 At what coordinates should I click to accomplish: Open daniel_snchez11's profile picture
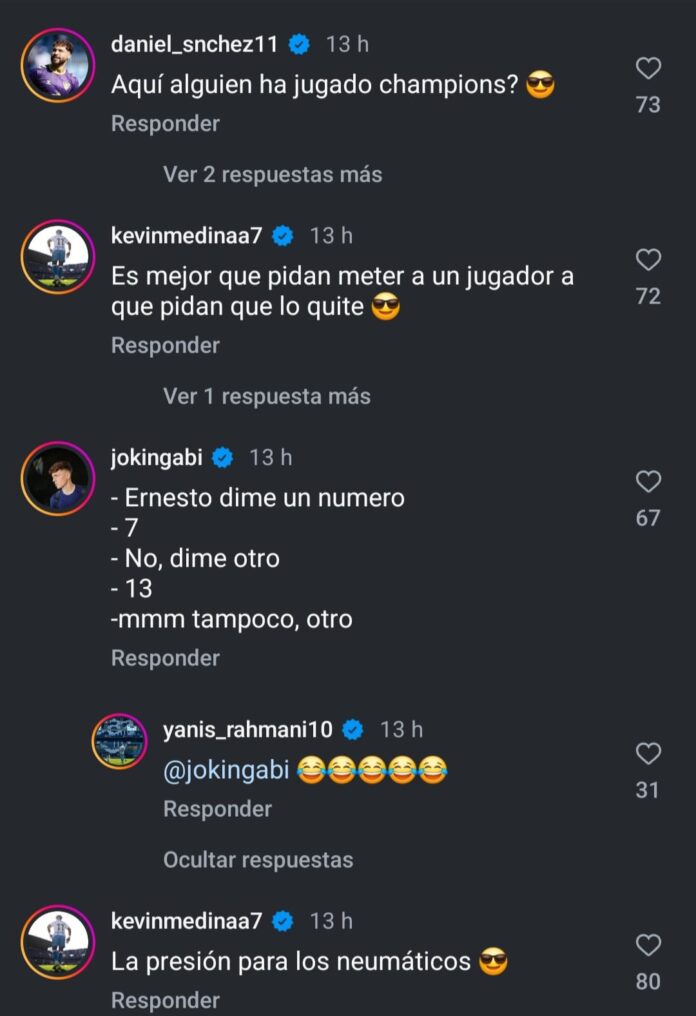point(57,65)
